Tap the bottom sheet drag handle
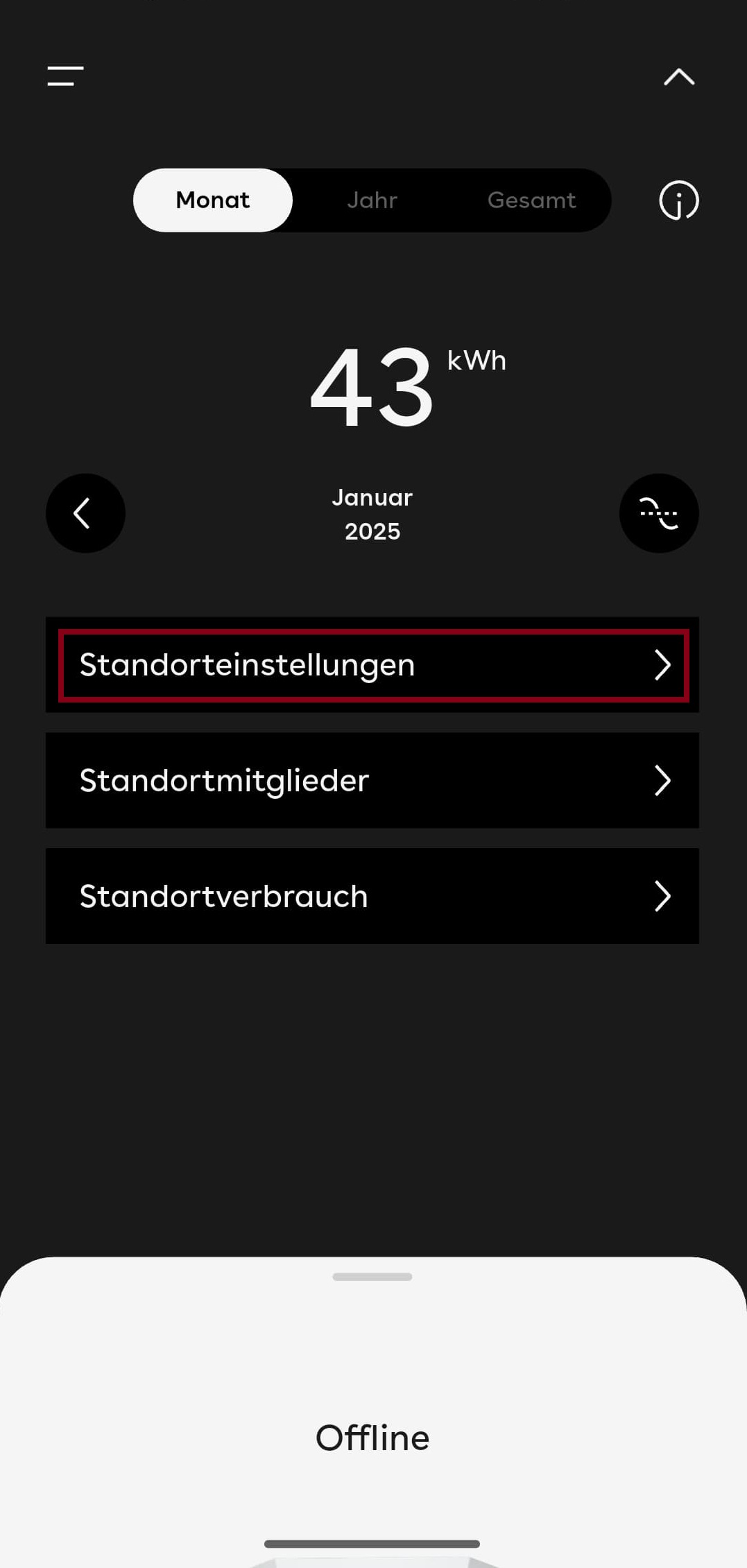 coord(372,1277)
